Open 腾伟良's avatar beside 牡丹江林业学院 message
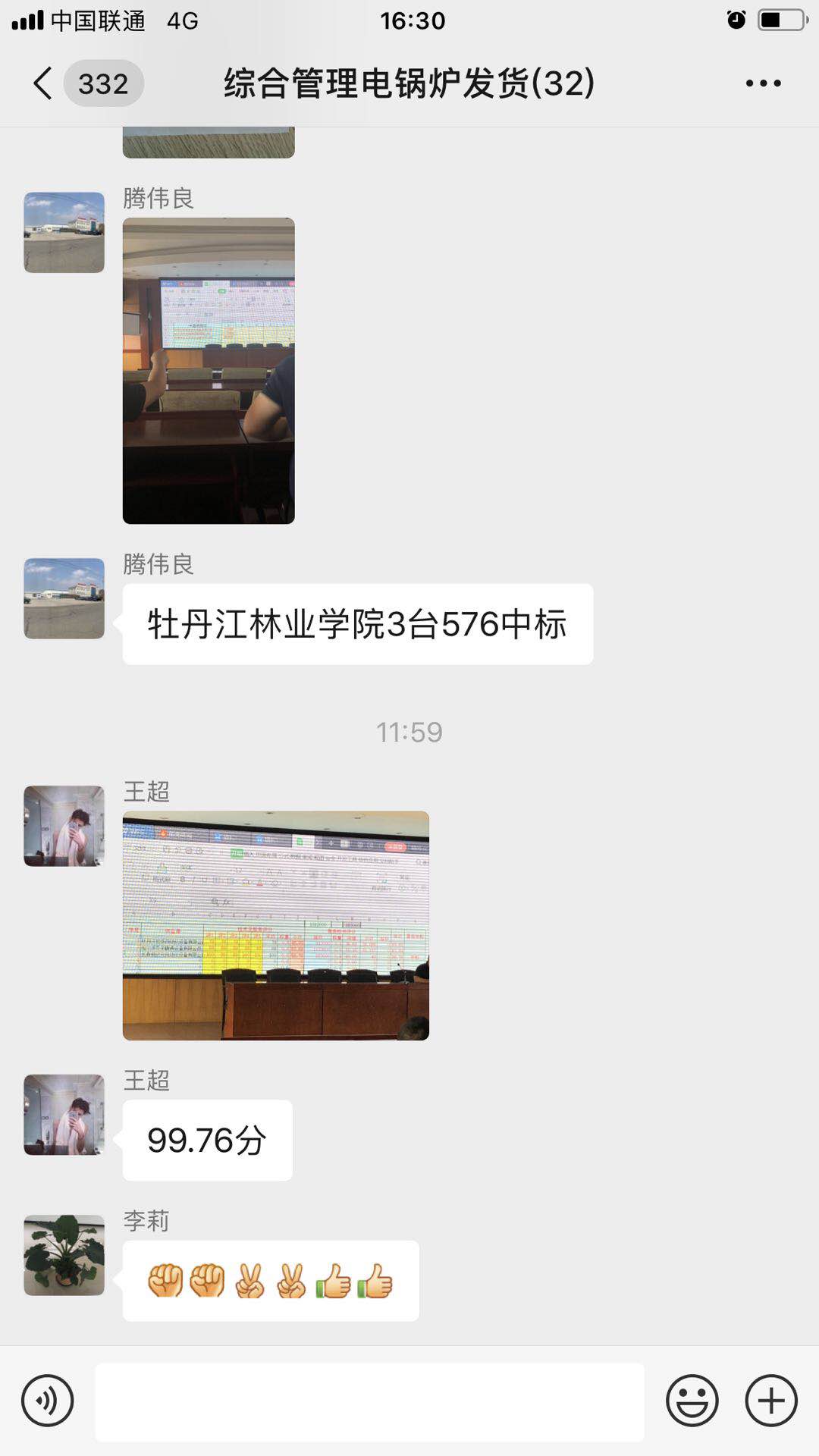819x1456 pixels. (x=64, y=598)
